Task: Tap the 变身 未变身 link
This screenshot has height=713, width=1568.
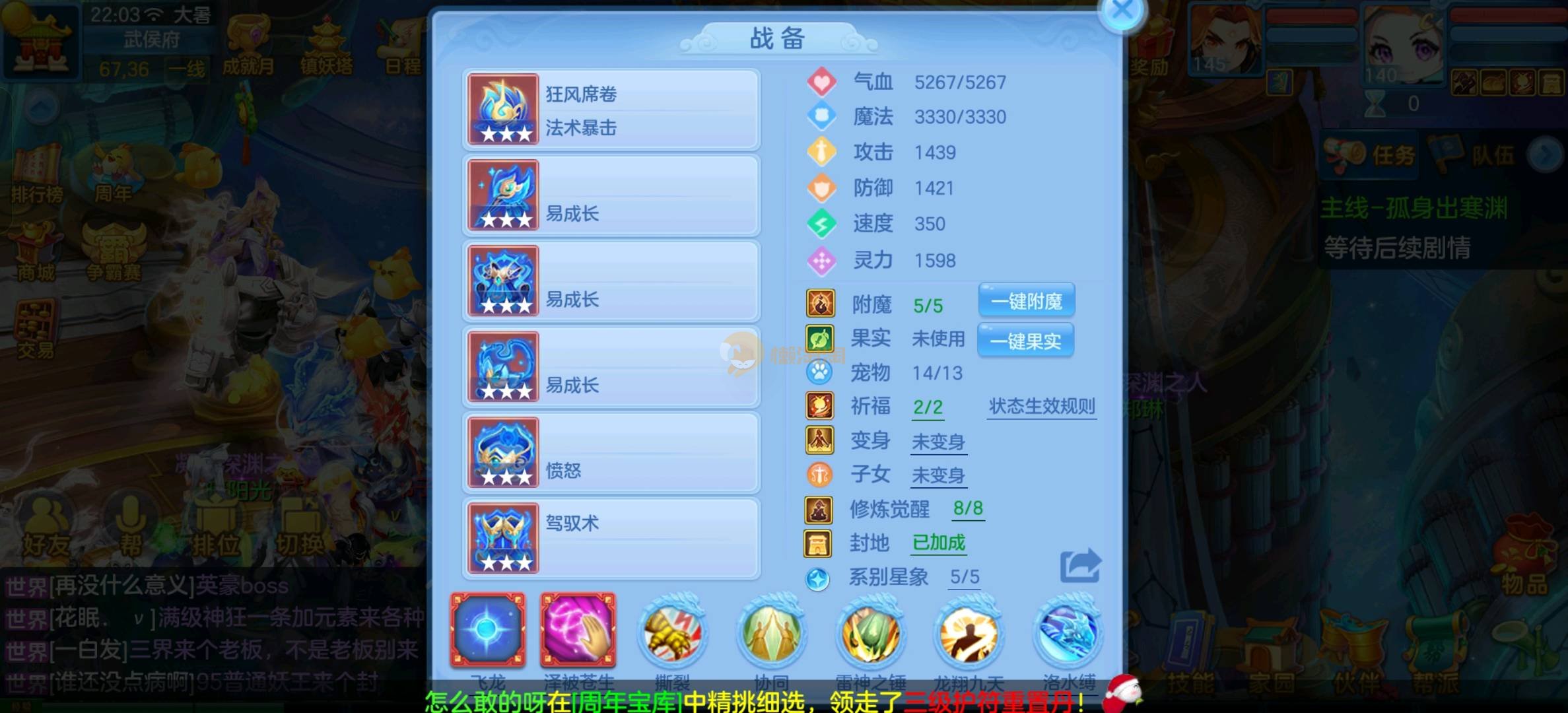Action: 938,442
